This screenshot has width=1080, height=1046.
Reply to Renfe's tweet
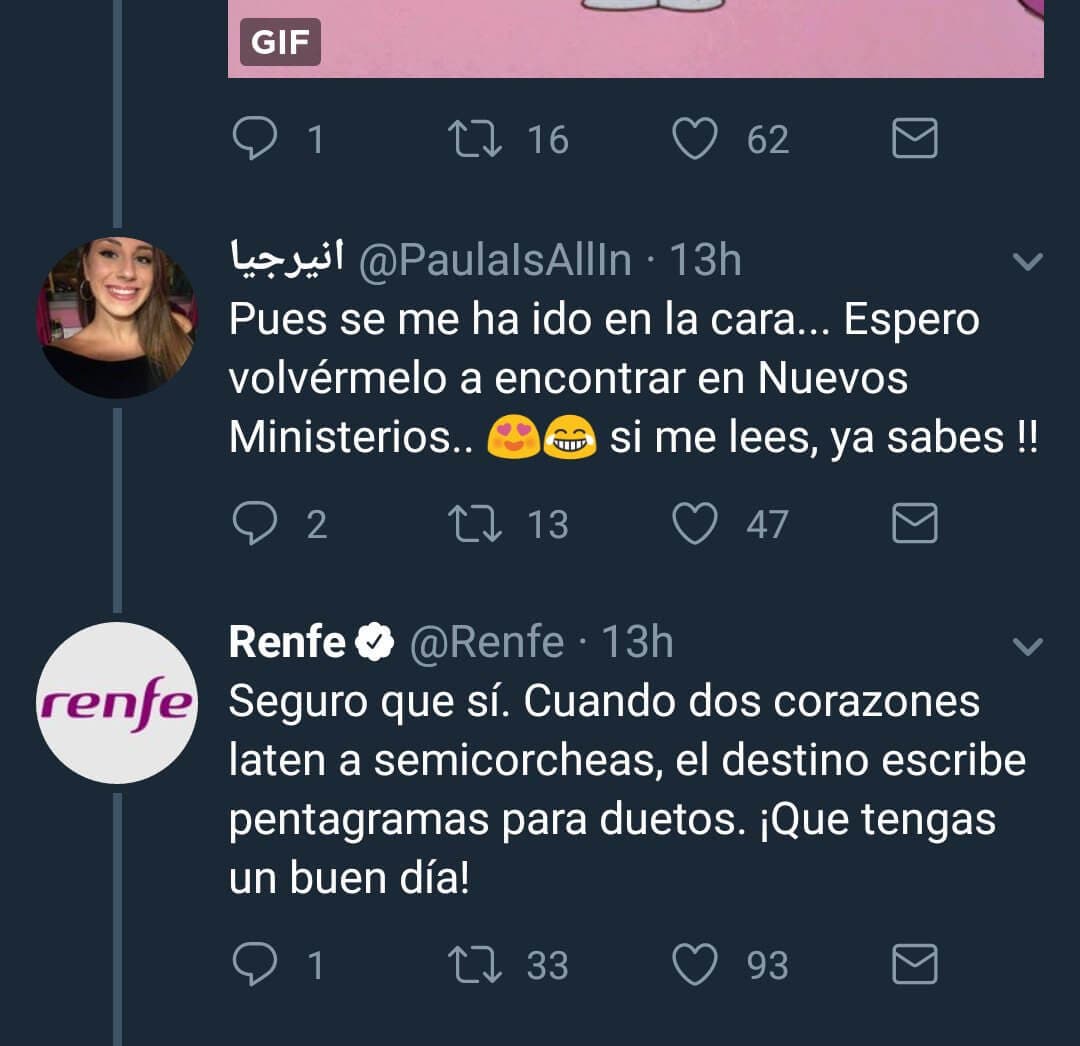(254, 965)
